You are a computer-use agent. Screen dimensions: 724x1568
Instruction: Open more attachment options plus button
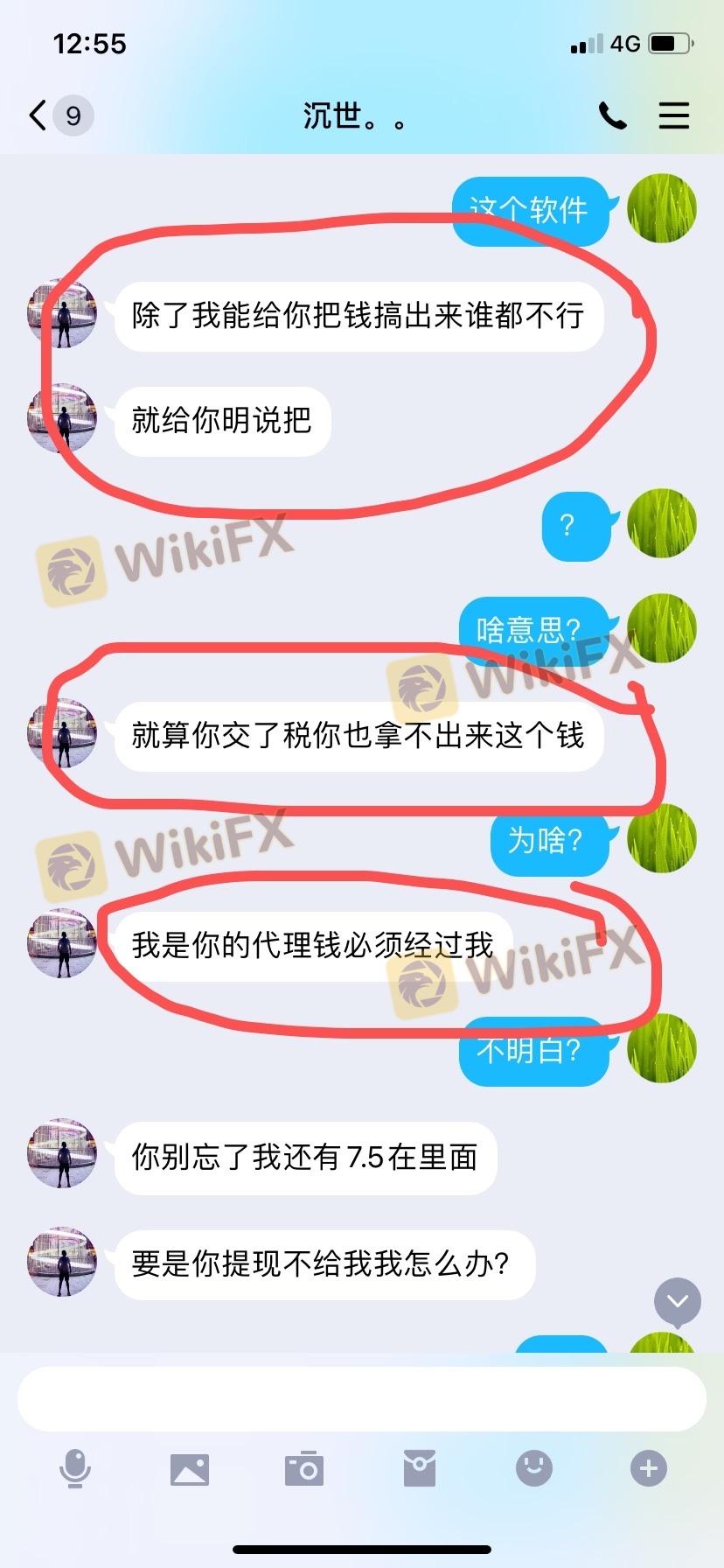(x=648, y=1468)
